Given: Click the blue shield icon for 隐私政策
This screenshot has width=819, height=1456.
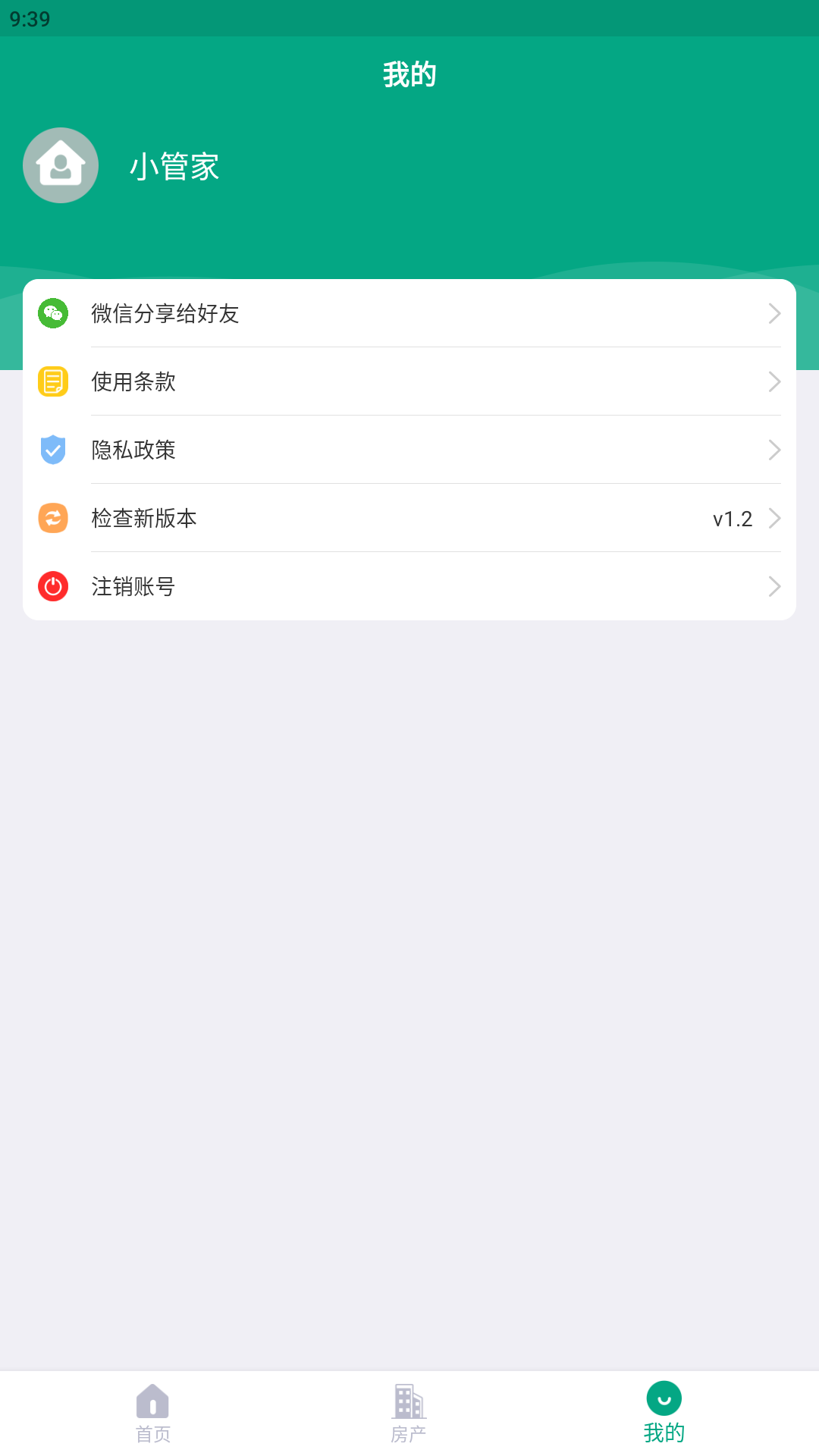Looking at the screenshot, I should click(x=52, y=450).
